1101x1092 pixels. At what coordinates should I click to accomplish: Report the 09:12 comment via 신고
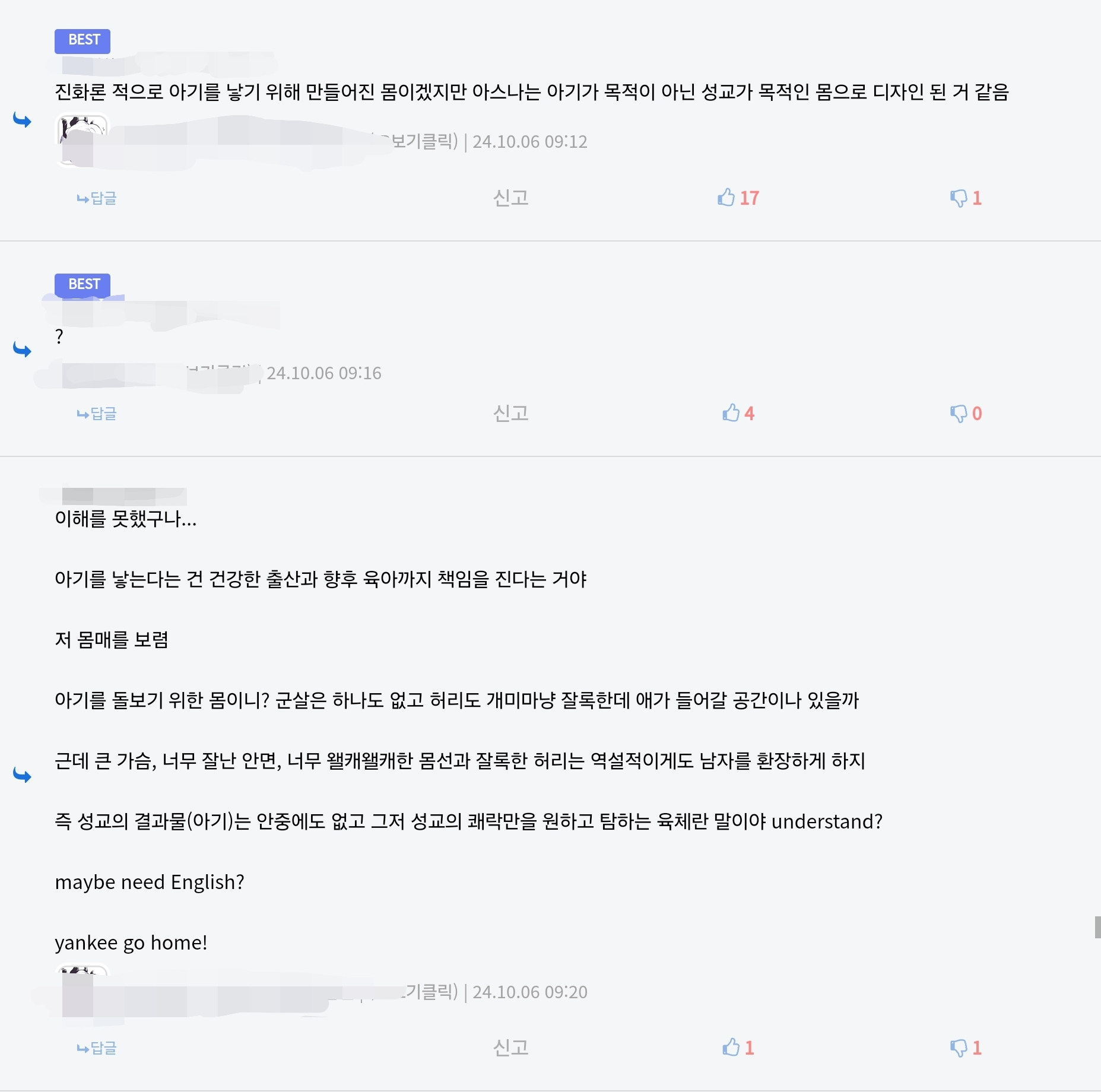pyautogui.click(x=510, y=198)
